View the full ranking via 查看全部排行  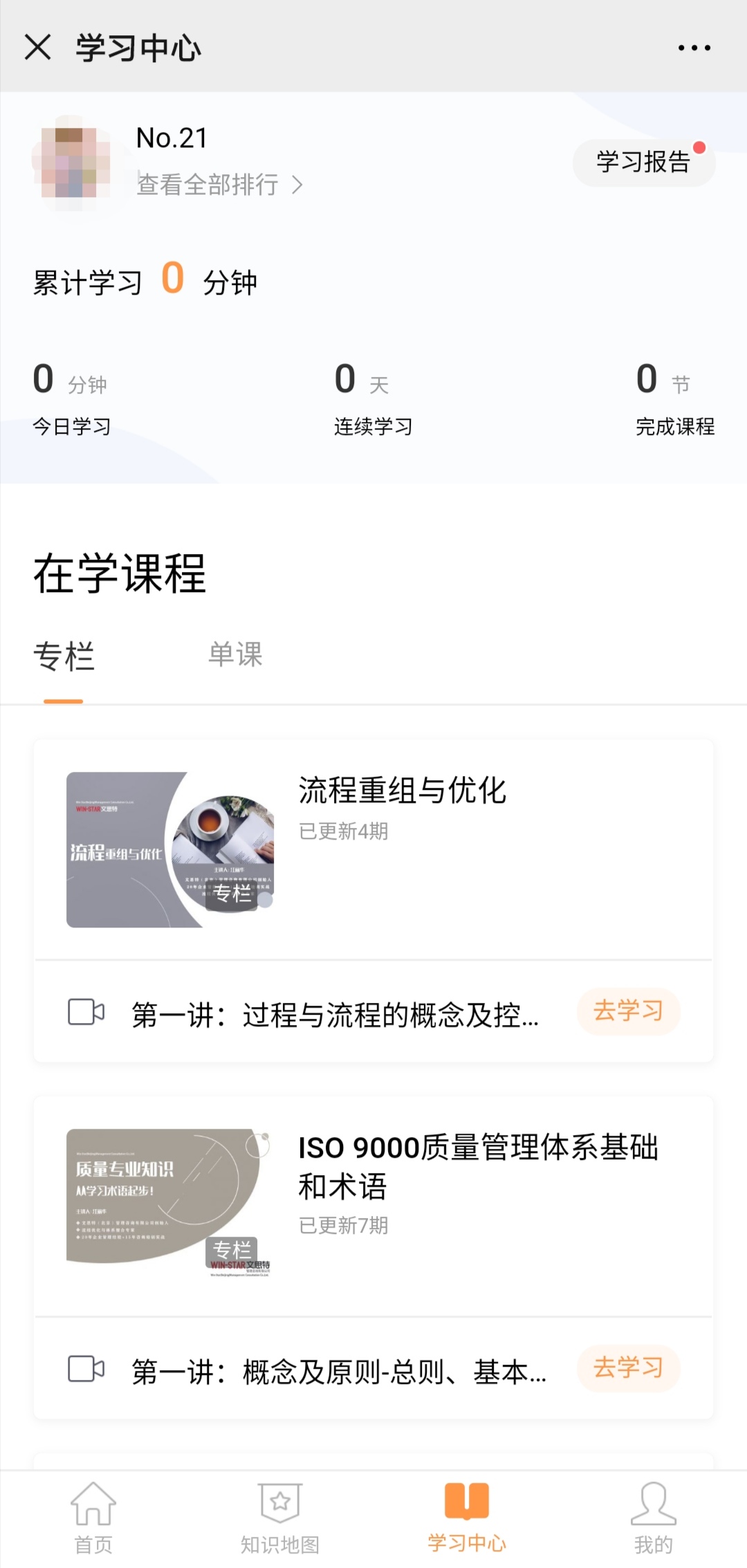[219, 185]
